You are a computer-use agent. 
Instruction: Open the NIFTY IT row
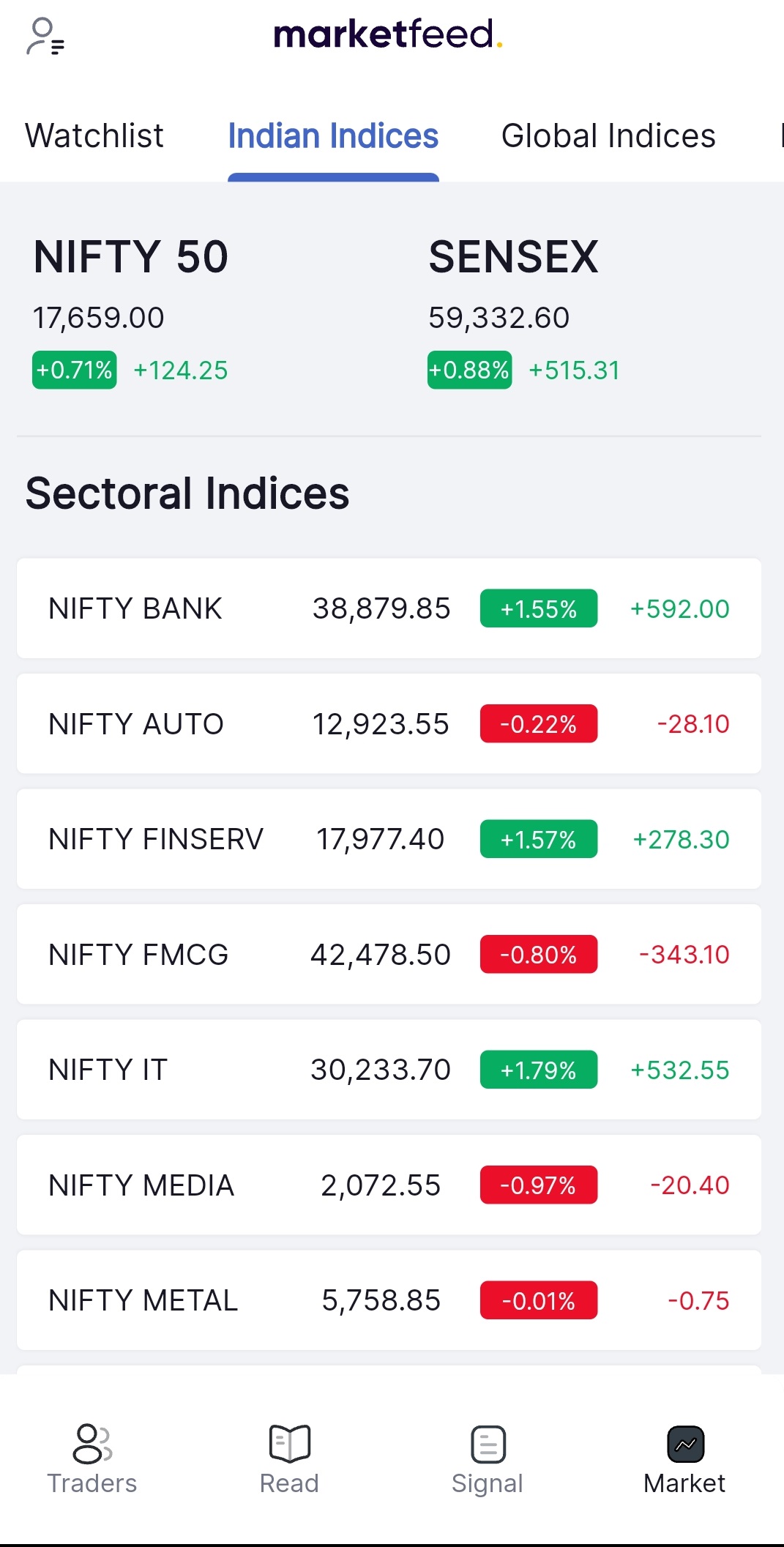pos(389,1070)
